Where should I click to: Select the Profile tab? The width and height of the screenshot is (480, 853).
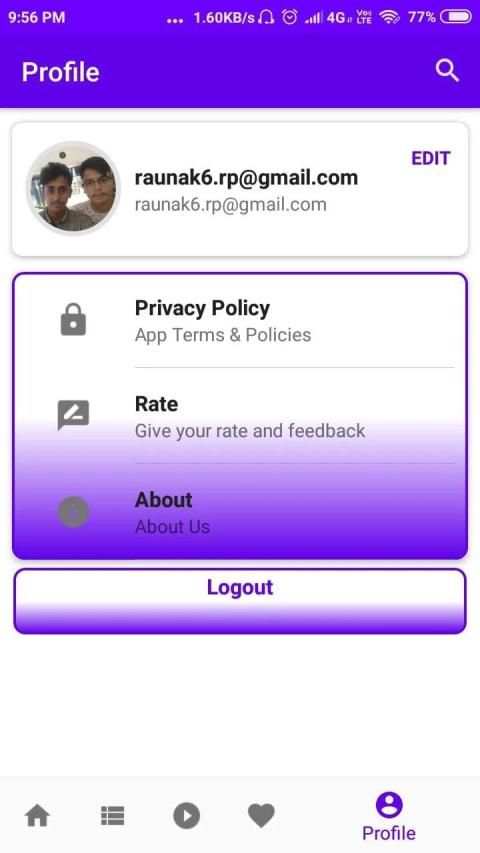[389, 816]
